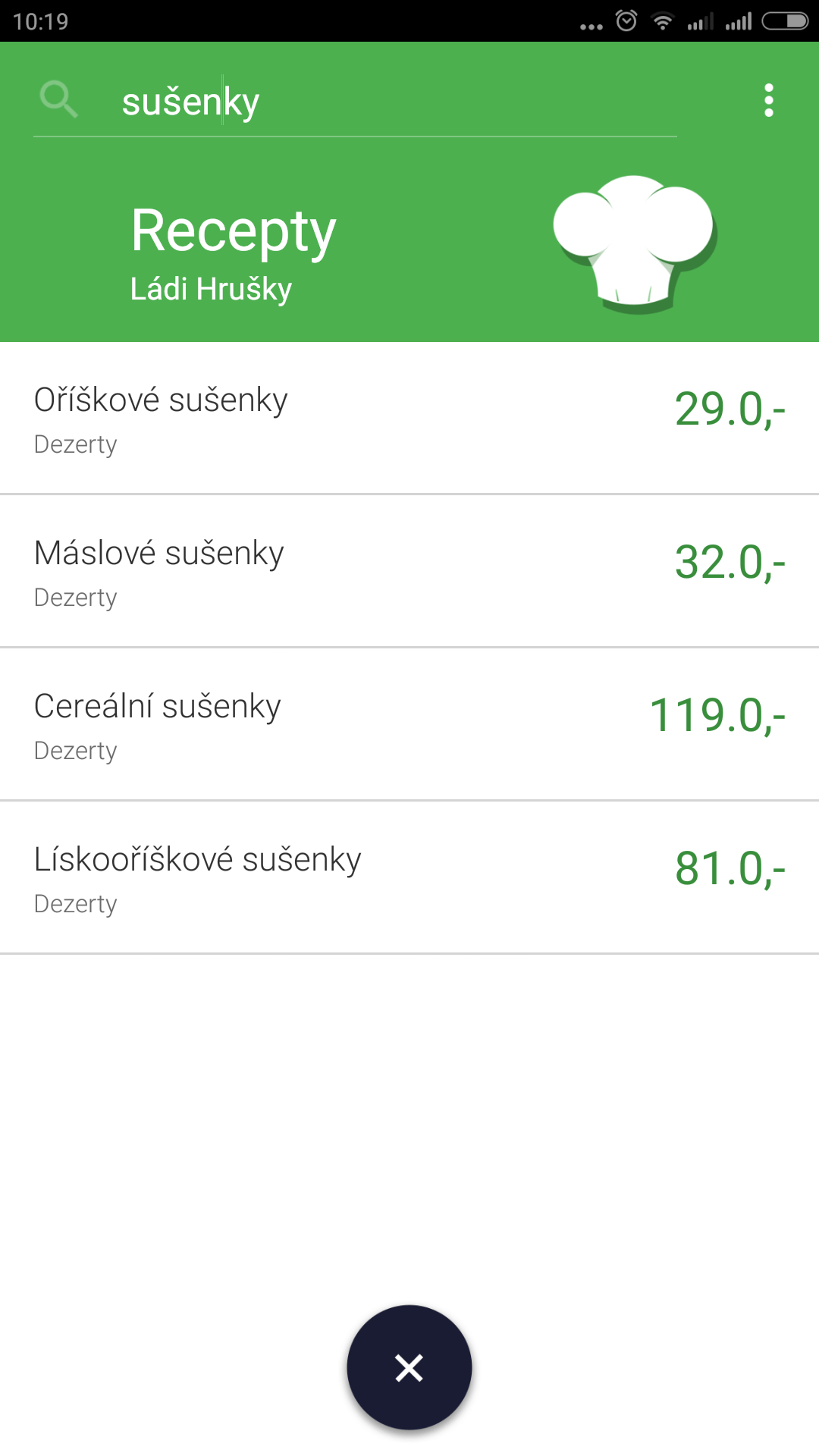This screenshot has height=1456, width=819.
Task: Tap the round X button to close search
Action: pos(409,1367)
